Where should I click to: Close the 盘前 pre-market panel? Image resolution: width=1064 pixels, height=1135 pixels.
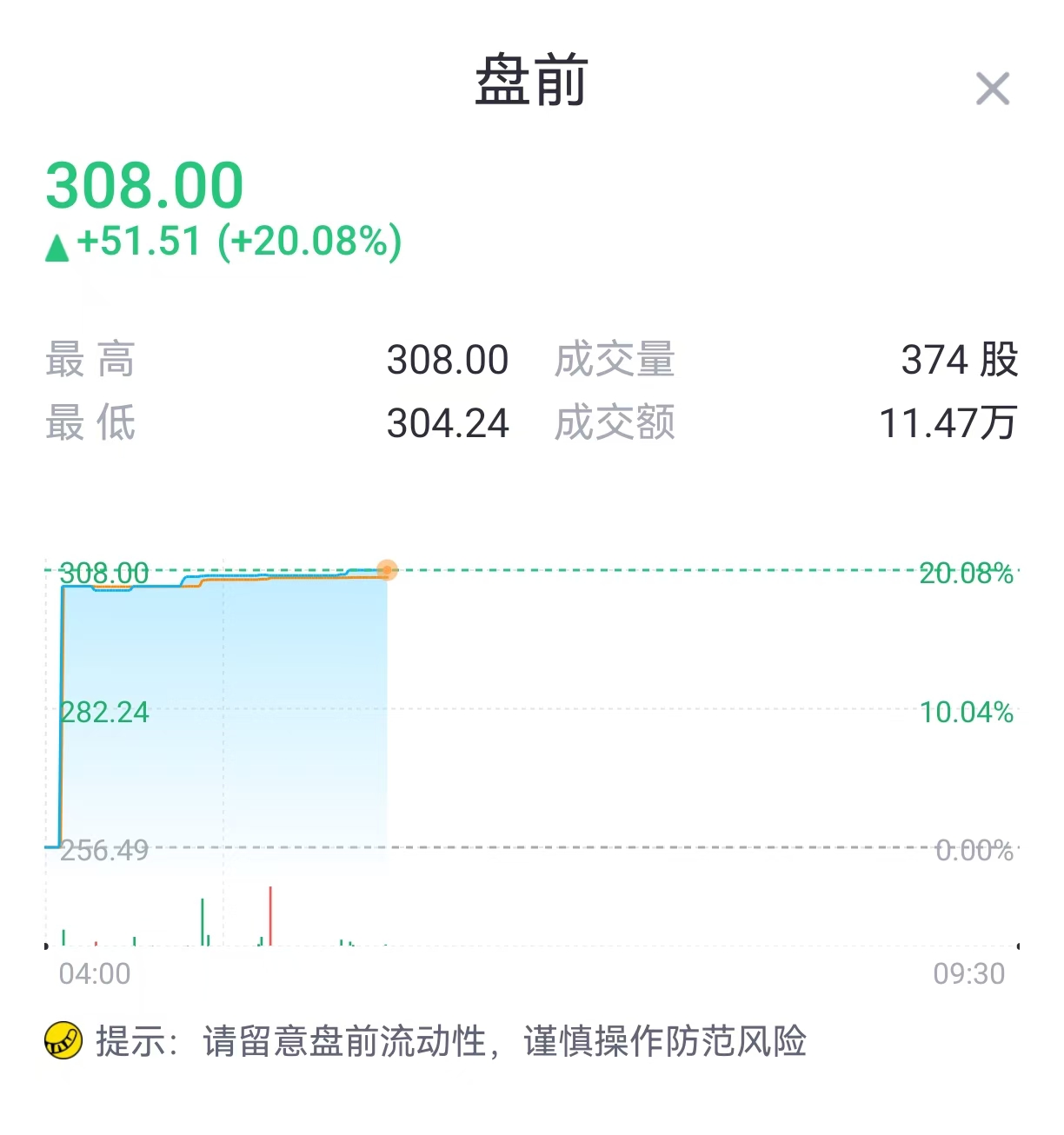[x=992, y=89]
